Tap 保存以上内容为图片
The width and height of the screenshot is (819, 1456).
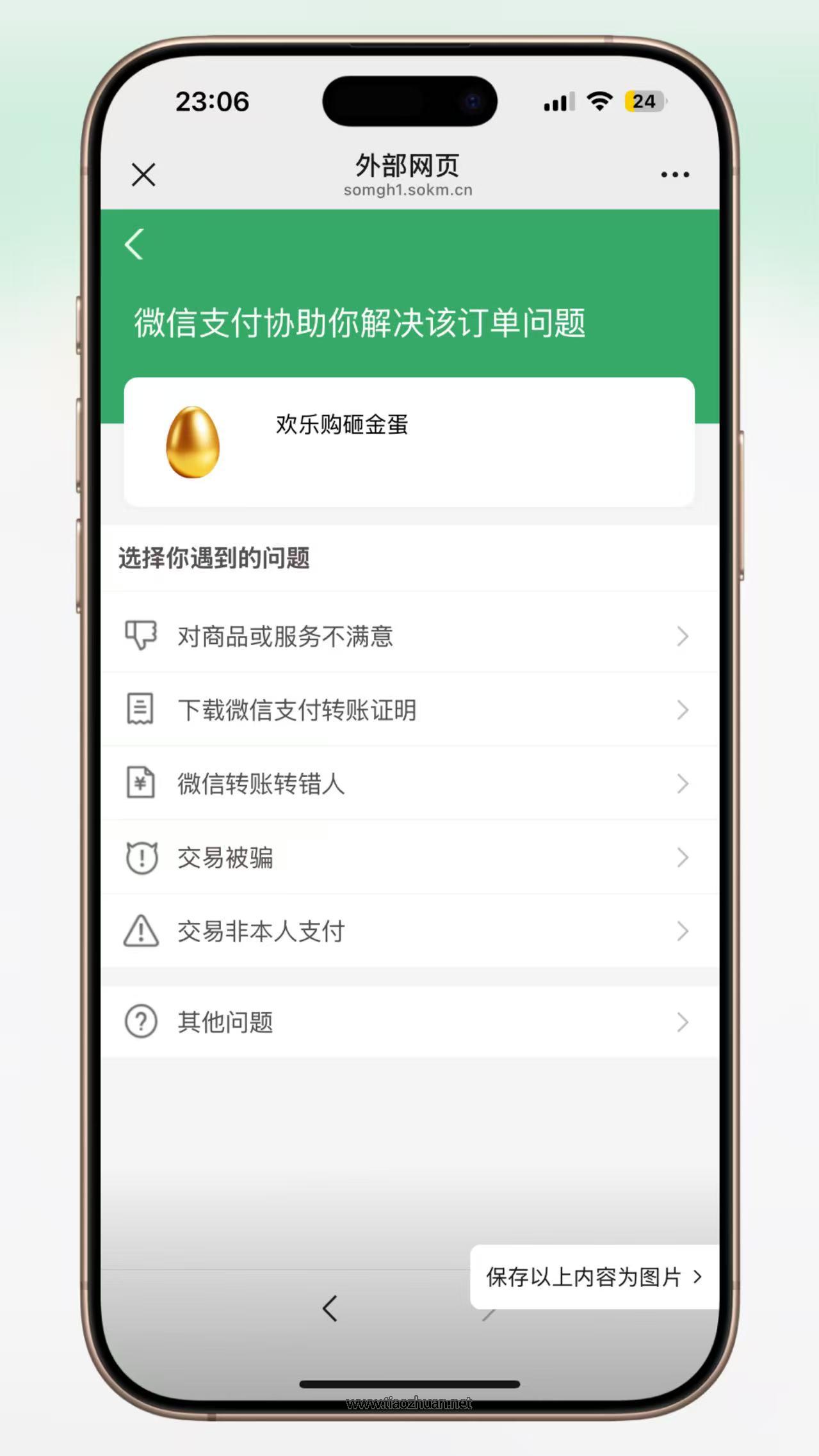[593, 1277]
